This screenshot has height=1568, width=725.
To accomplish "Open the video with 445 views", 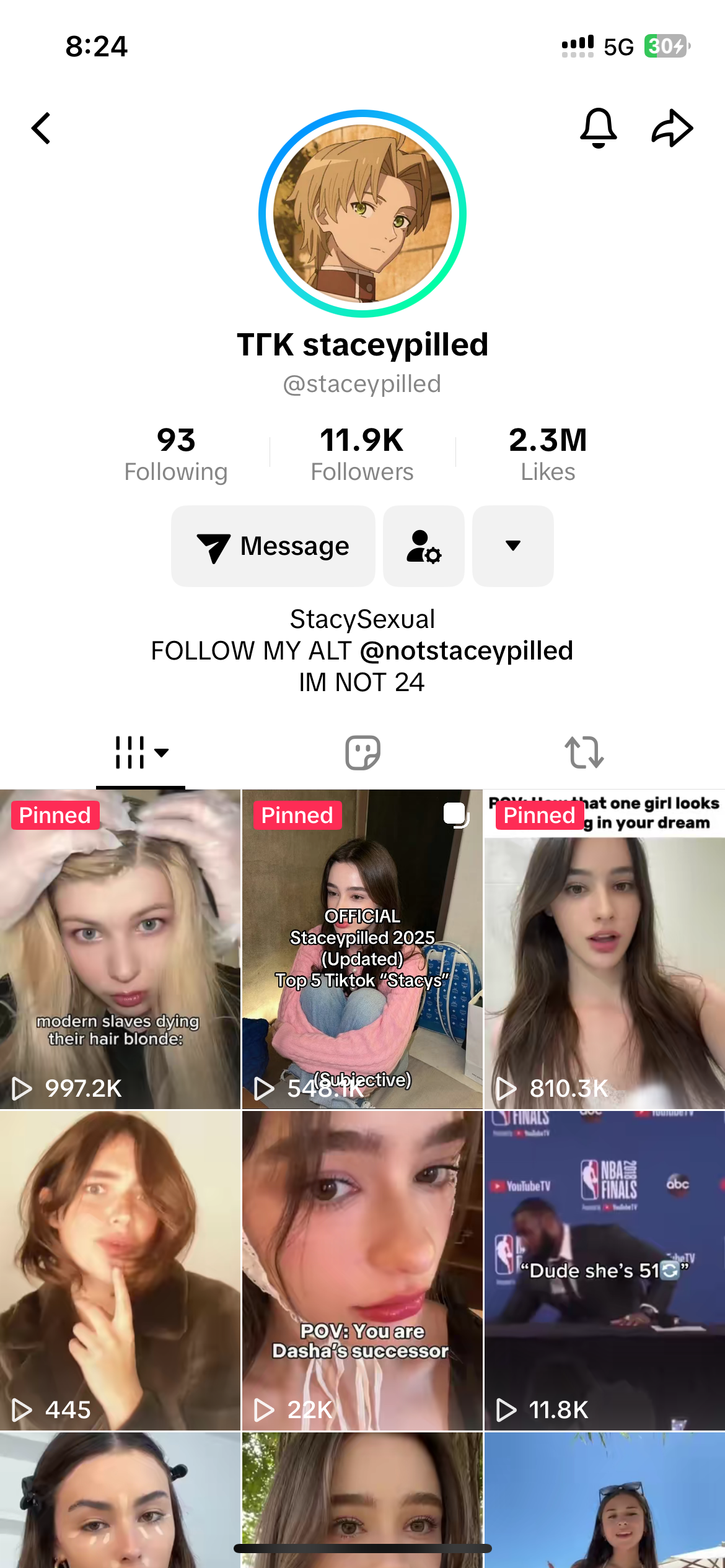I will coord(120,1270).
